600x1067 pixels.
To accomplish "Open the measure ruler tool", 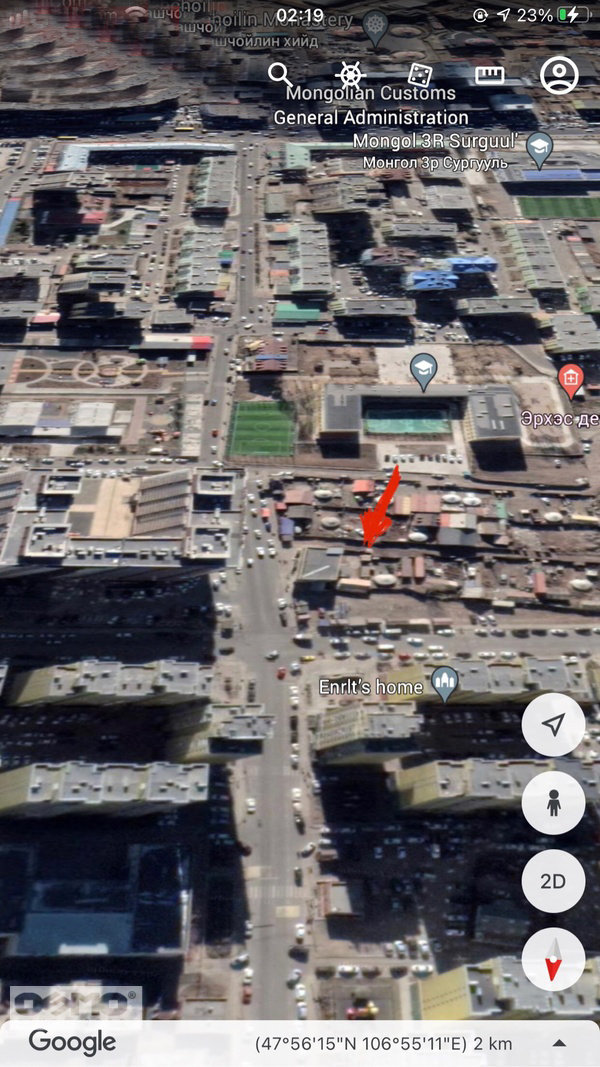I will [x=489, y=75].
